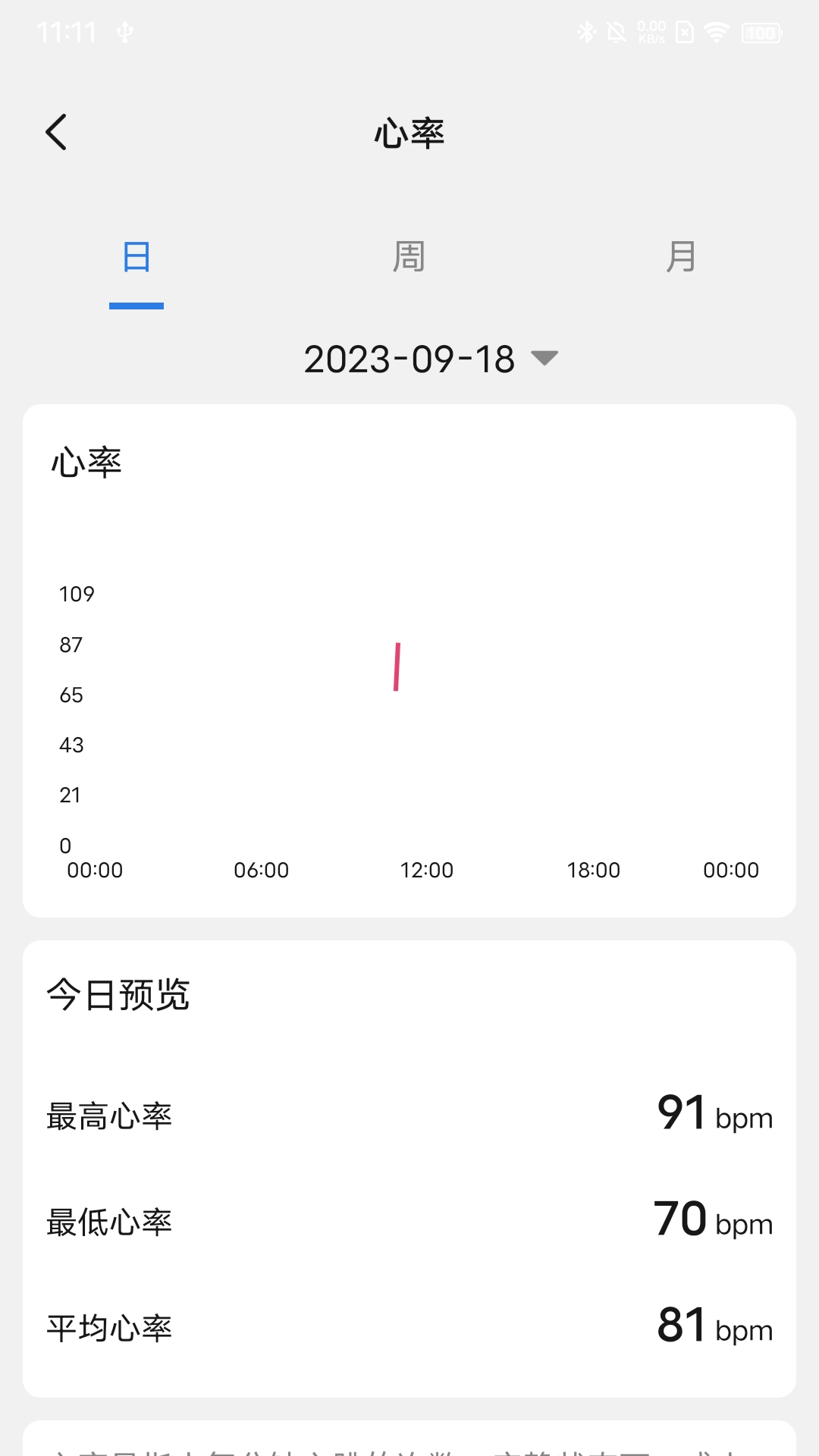
Task: Switch to the 周 tab
Action: pyautogui.click(x=409, y=257)
